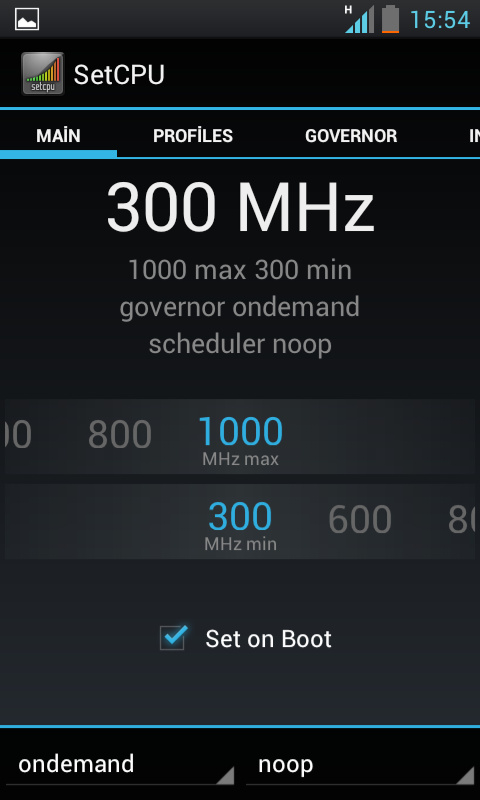This screenshot has height=800, width=480.
Task: Switch to the Profiles tab
Action: coord(193,136)
